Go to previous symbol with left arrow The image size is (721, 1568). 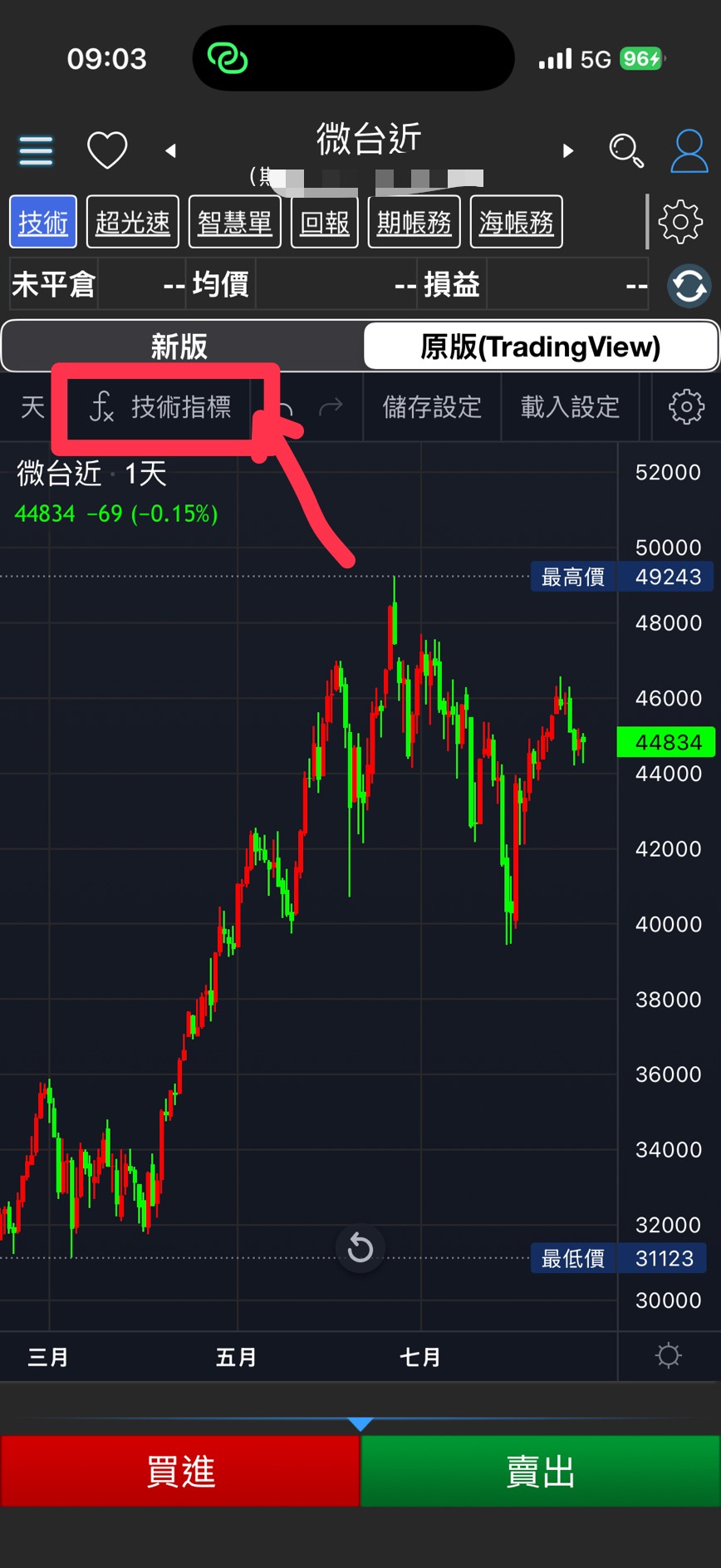pyautogui.click(x=171, y=150)
